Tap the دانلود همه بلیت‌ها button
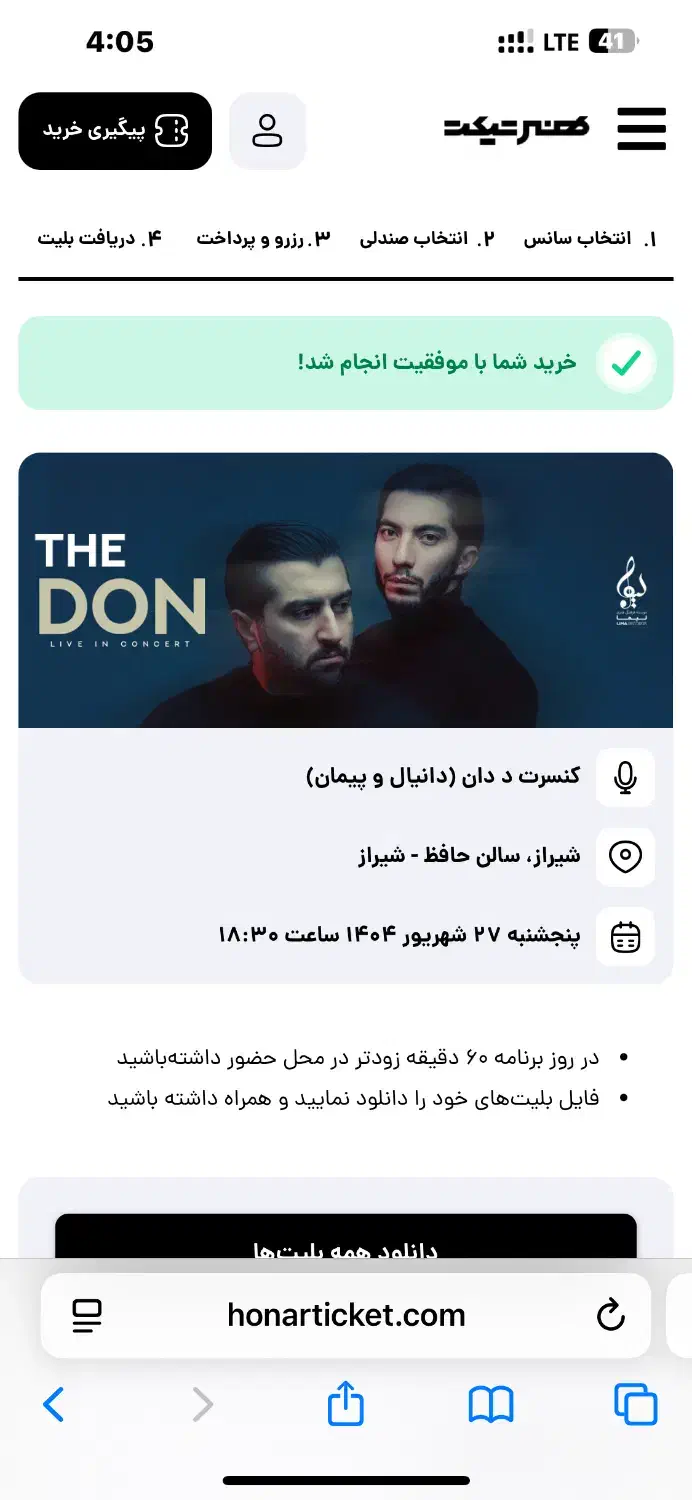This screenshot has width=692, height=1500. pyautogui.click(x=346, y=1237)
